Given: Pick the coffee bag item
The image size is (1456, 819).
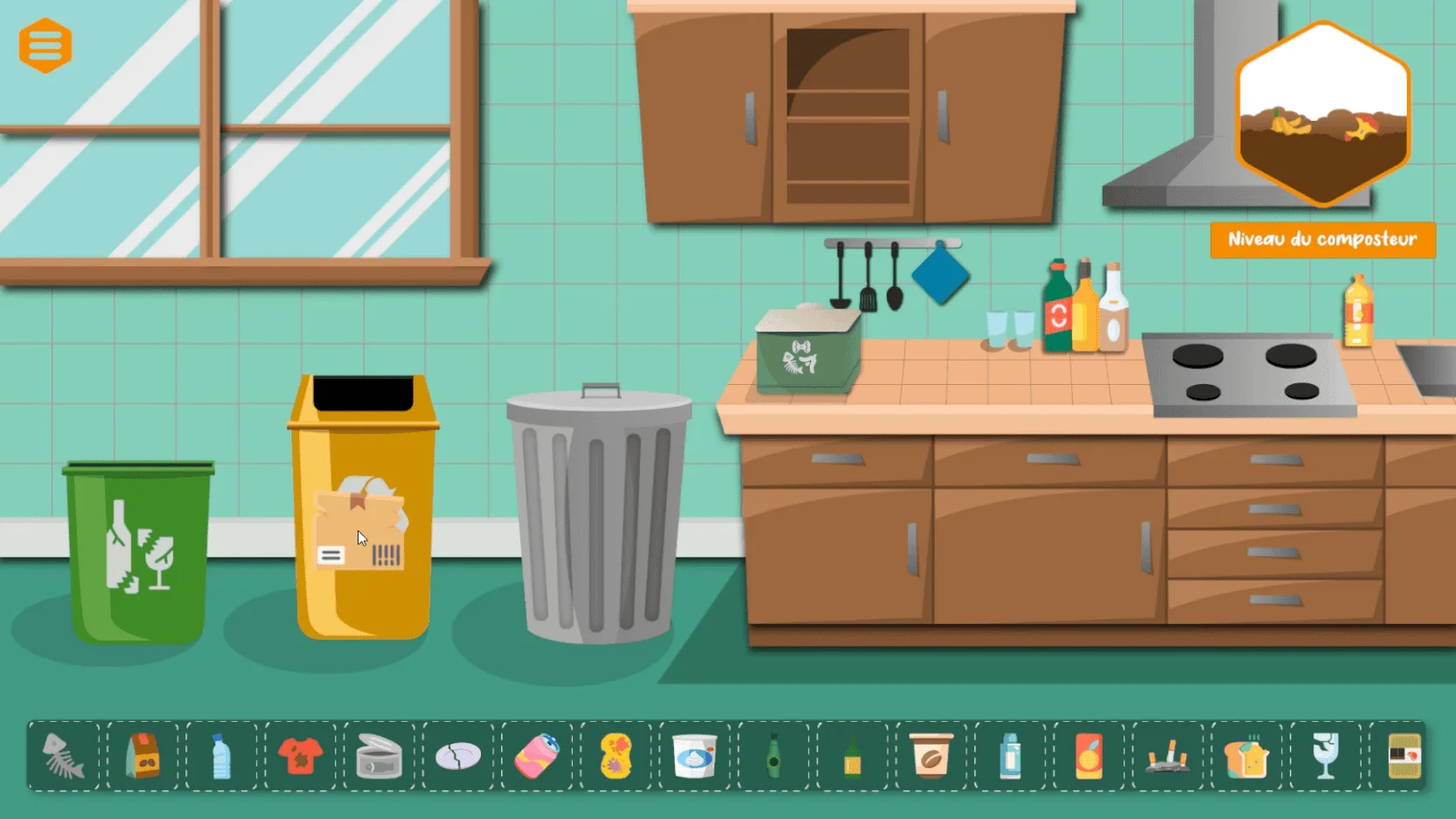Looking at the screenshot, I should pos(143,756).
